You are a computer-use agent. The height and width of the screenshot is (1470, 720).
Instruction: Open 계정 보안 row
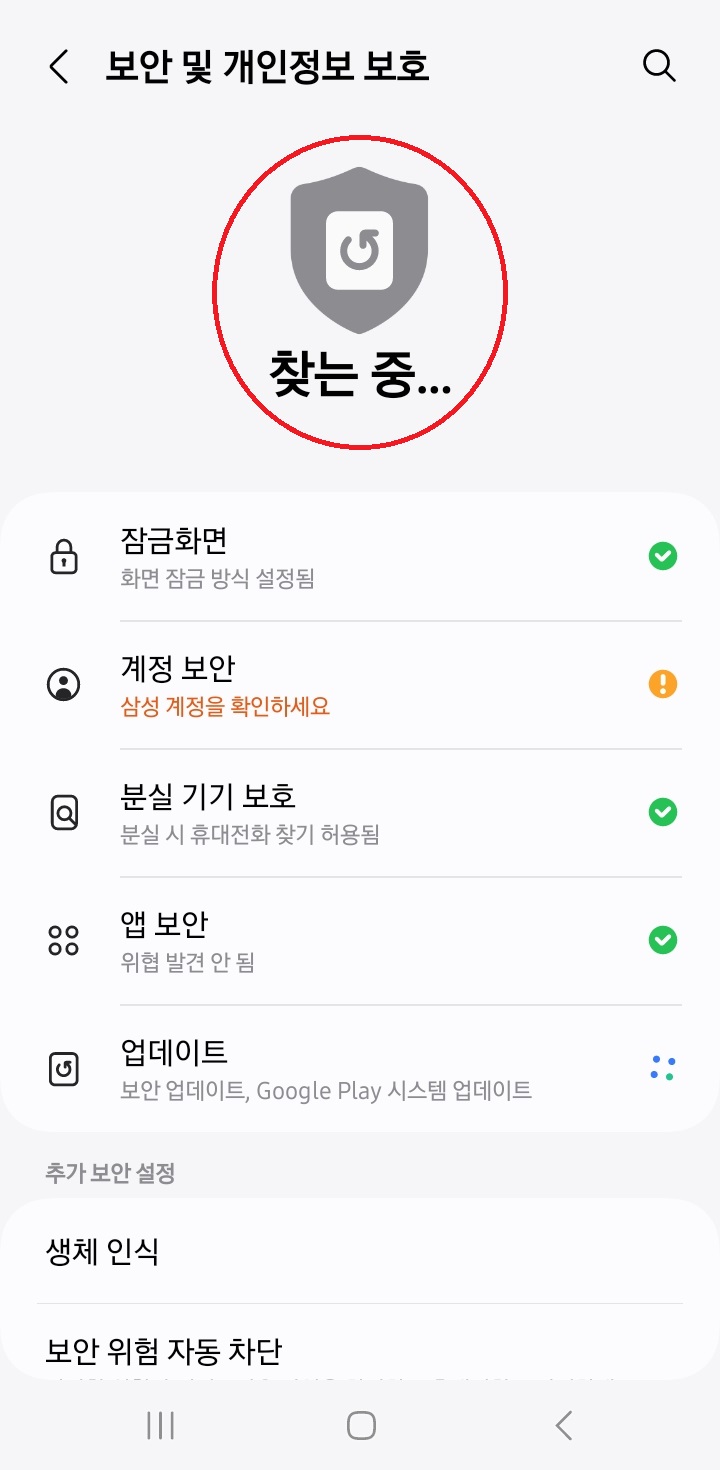click(x=360, y=685)
